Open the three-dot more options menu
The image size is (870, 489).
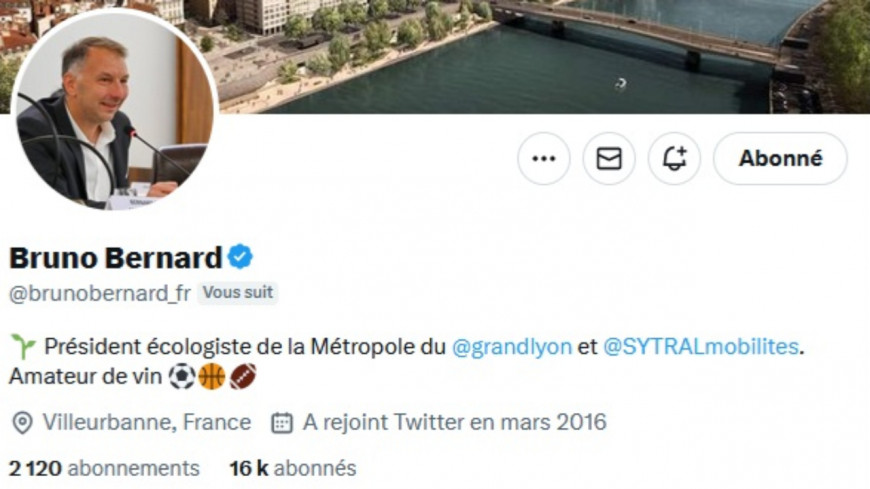[x=543, y=159]
